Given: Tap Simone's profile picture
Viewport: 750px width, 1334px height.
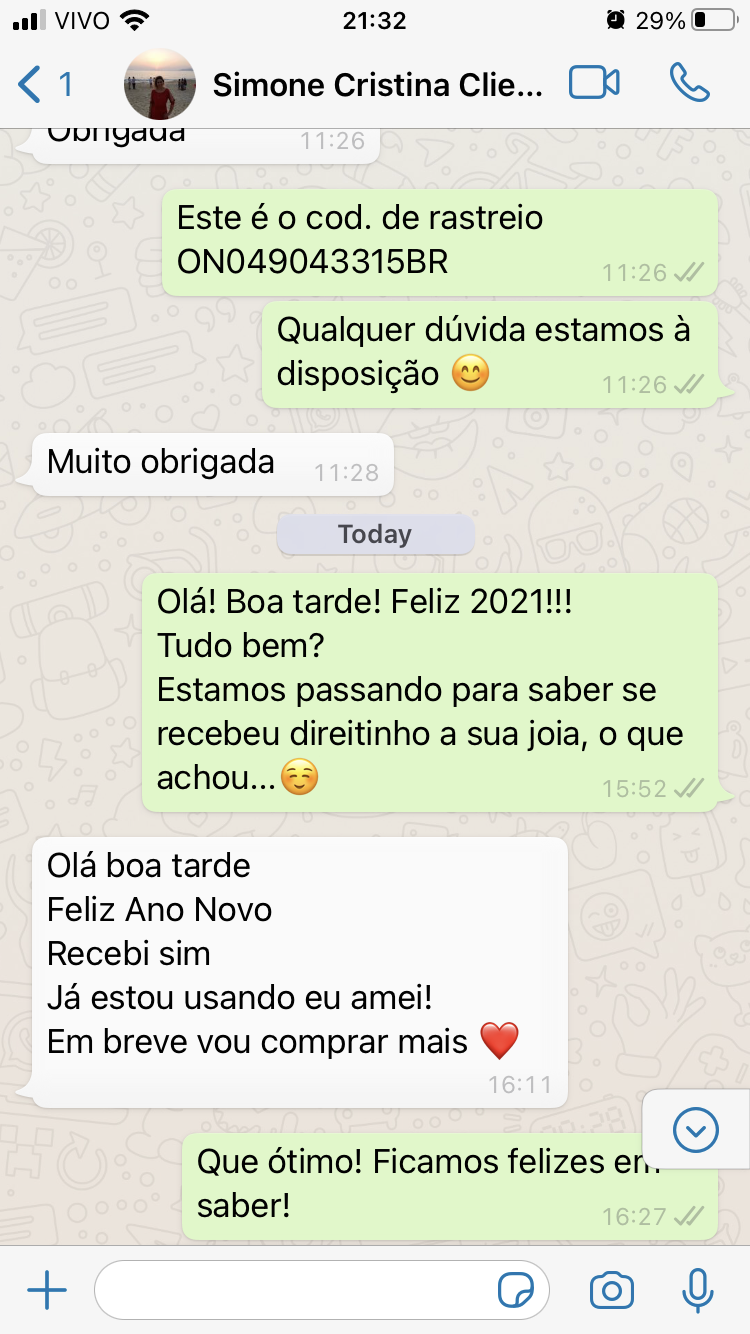Looking at the screenshot, I should tap(159, 84).
